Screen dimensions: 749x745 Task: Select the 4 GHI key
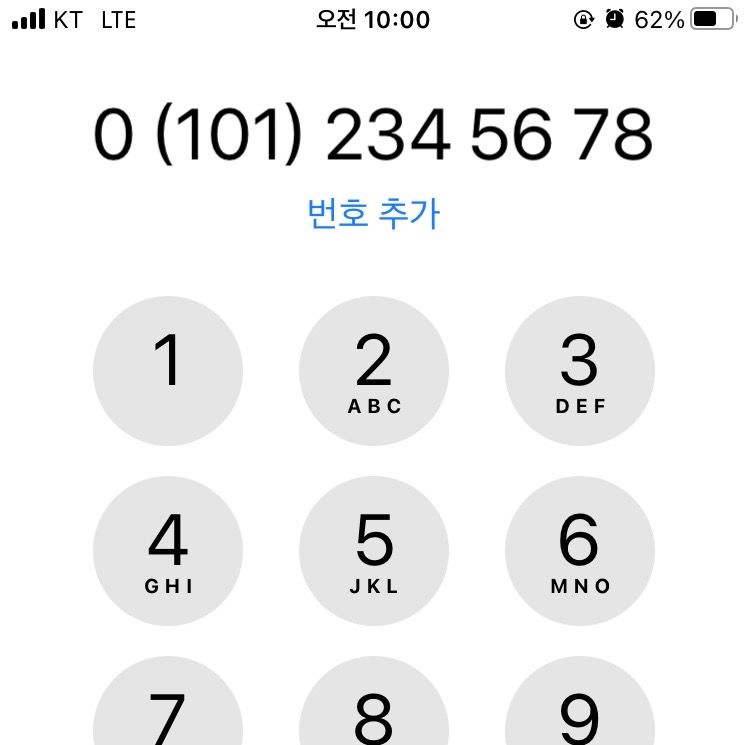tap(168, 551)
